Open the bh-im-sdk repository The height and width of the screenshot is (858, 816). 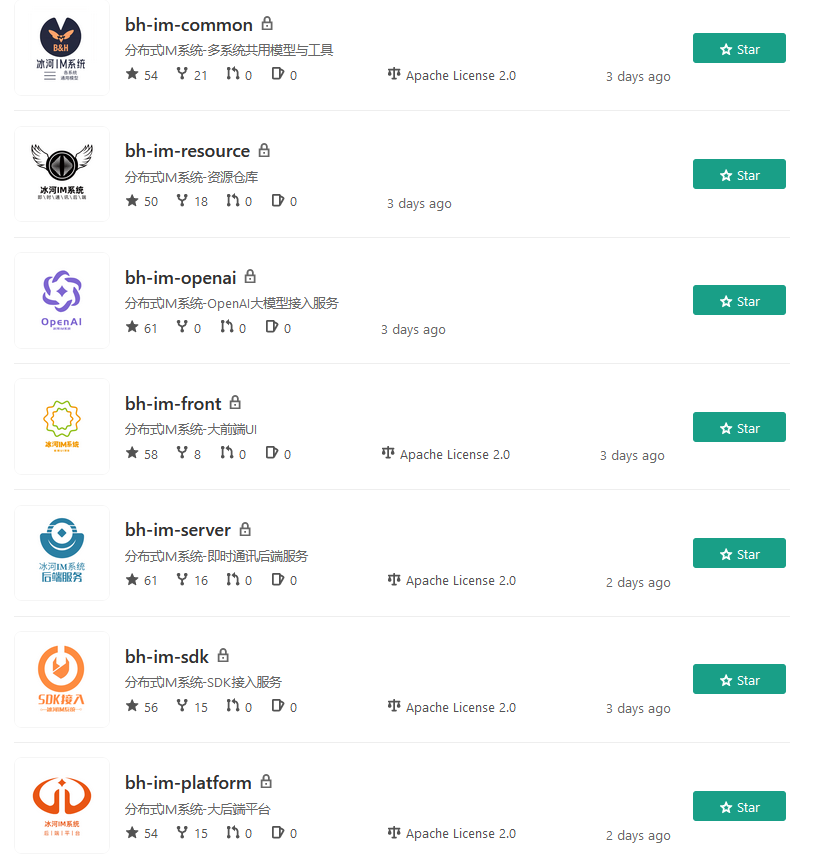pyautogui.click(x=166, y=657)
